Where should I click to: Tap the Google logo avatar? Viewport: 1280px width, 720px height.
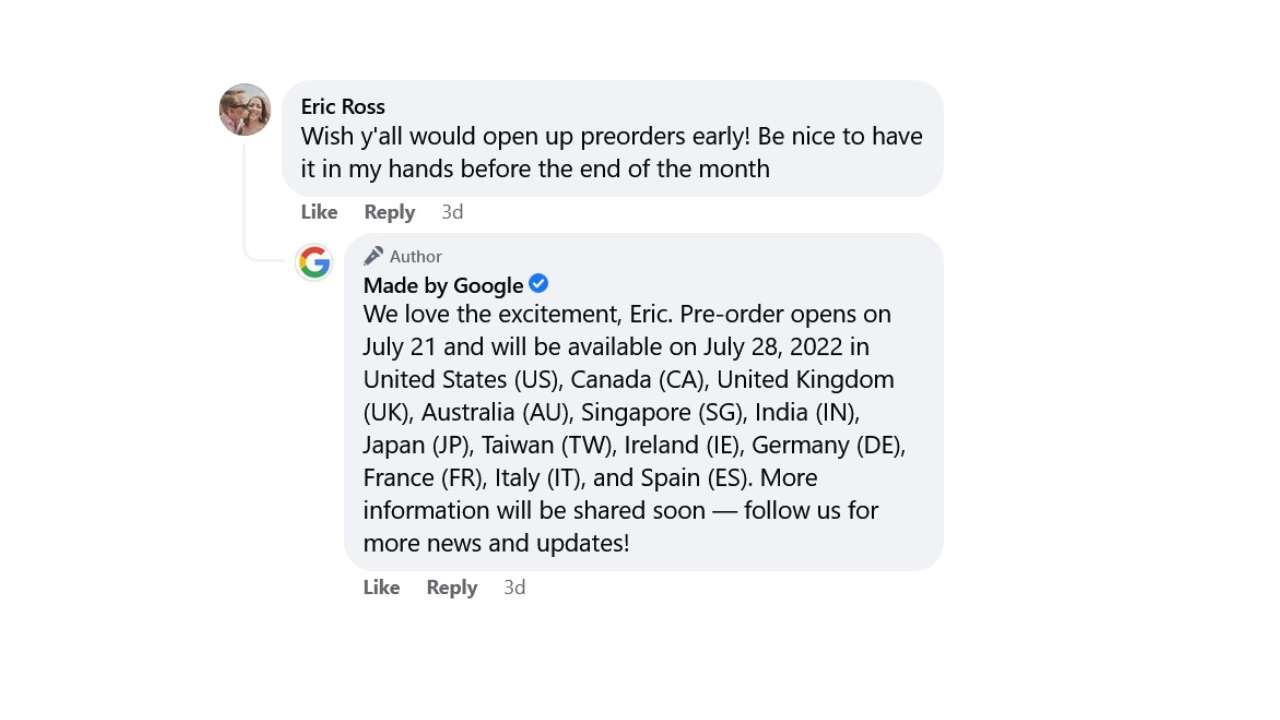coord(314,262)
